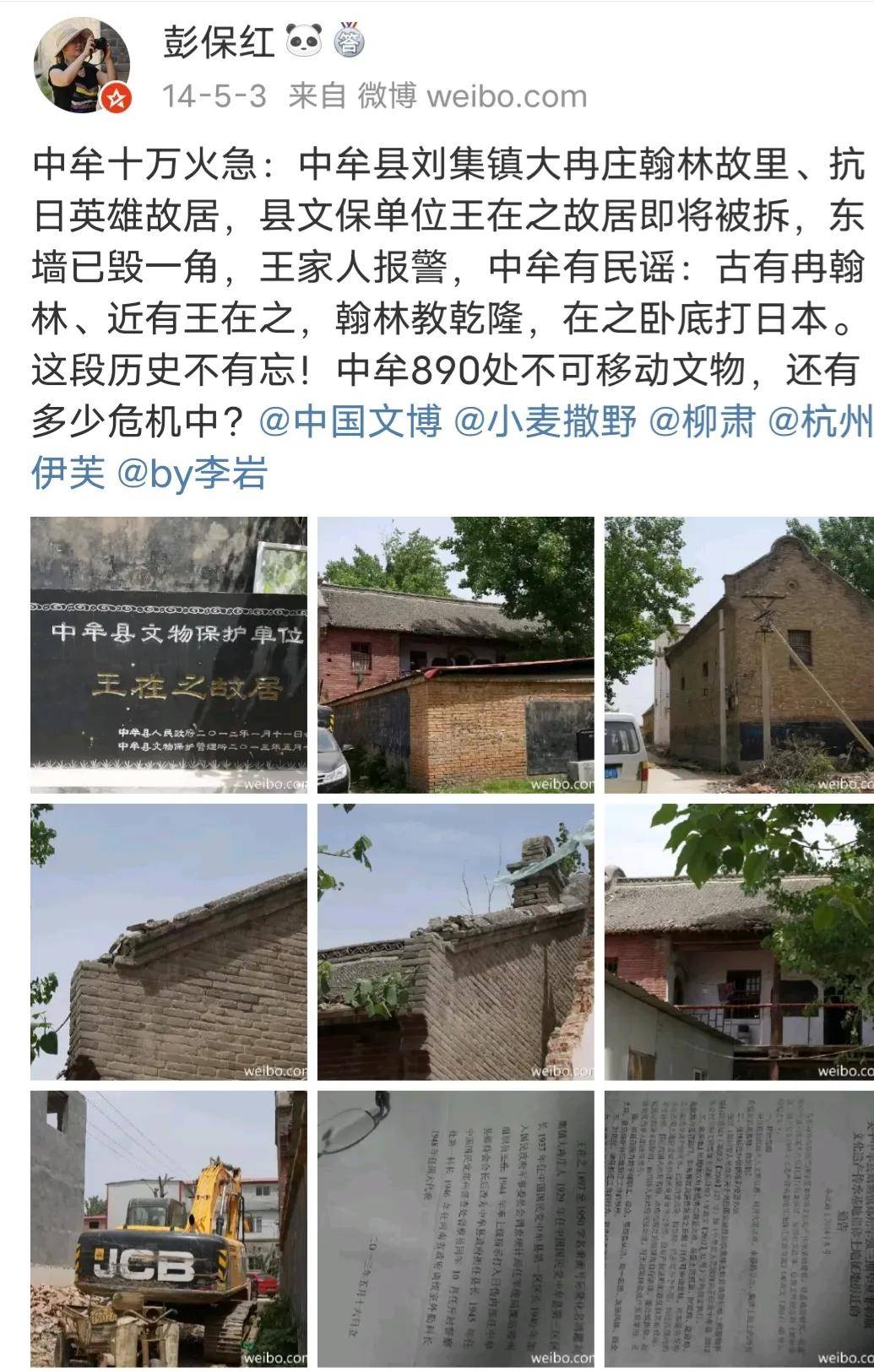The image size is (874, 1372).
Task: Open the two-story house balcony photo
Action: (x=739, y=941)
